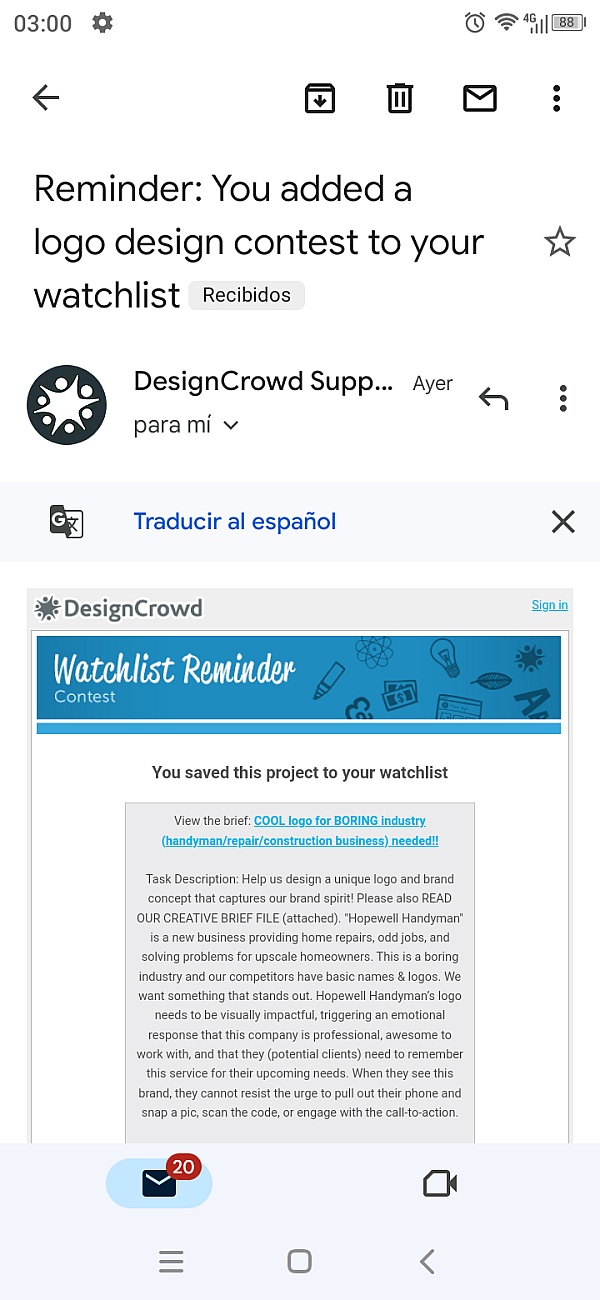Open the COOL logo for BORING industry brief
Screen dimensions: 600x1300
[x=300, y=831]
